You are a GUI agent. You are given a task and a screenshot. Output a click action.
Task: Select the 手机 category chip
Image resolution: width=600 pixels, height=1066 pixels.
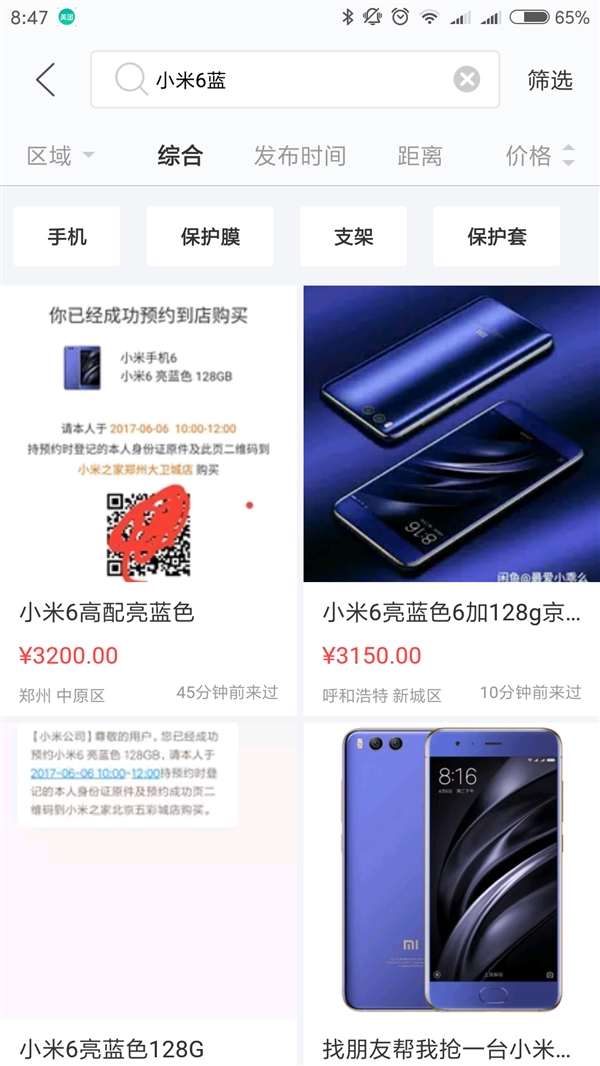[67, 237]
